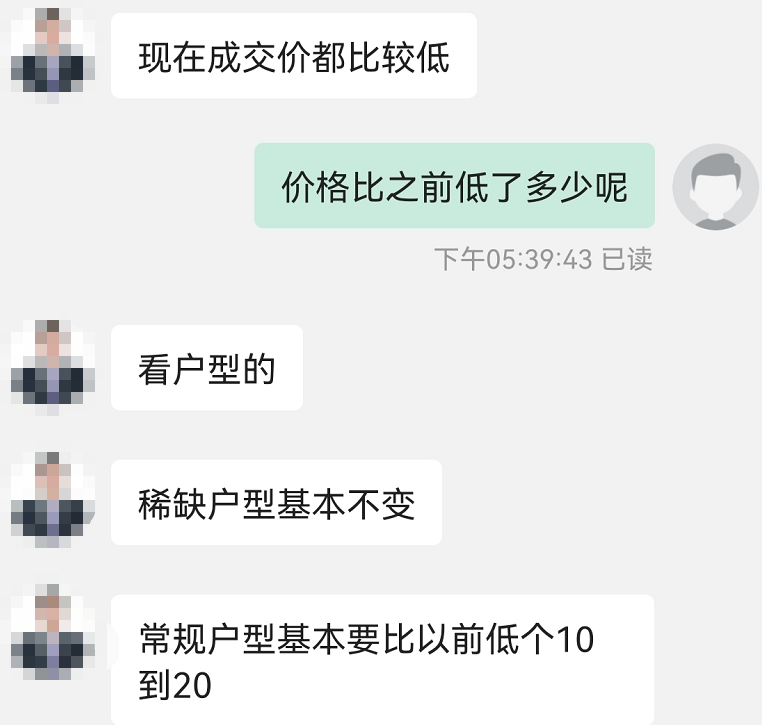This screenshot has height=725, width=762.
Task: Open agent avatar beside 现在成交价都比较低
Action: (x=53, y=55)
